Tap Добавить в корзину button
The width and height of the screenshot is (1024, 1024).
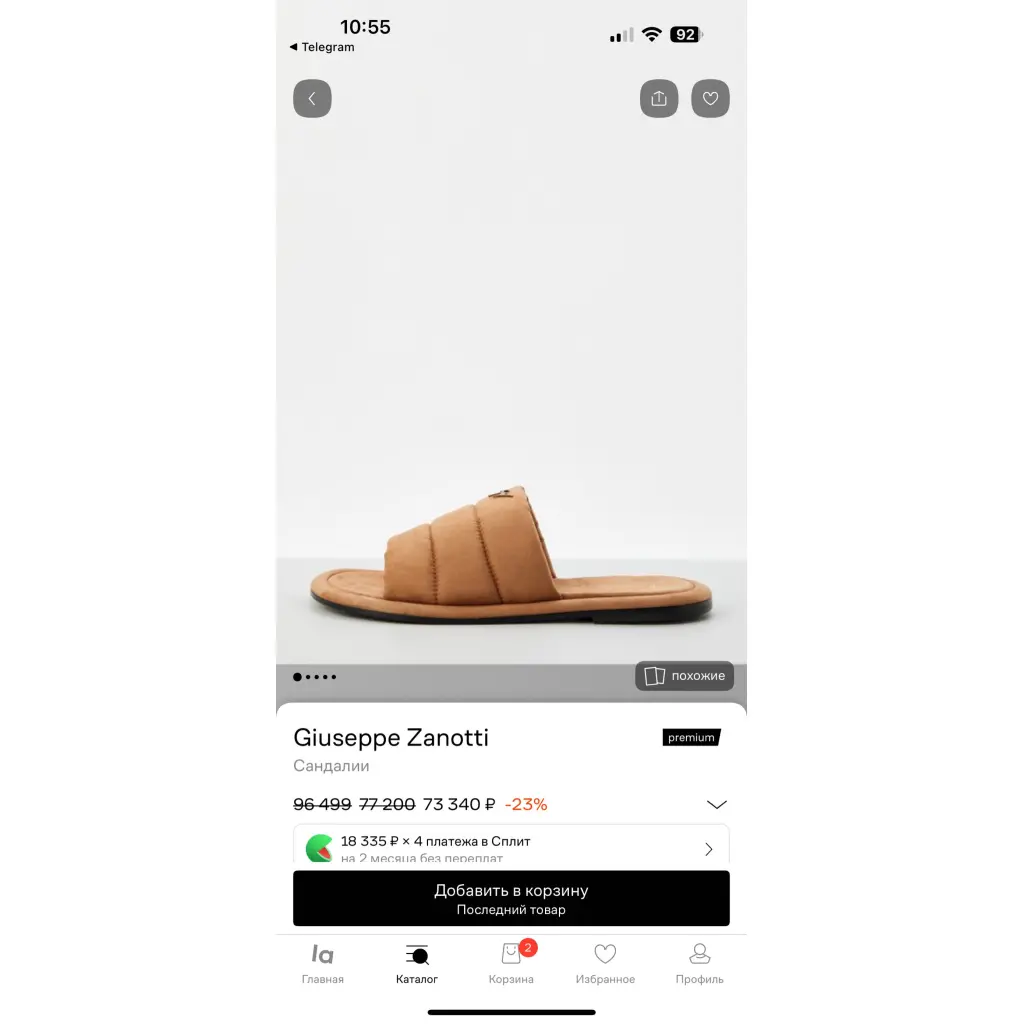tap(511, 898)
